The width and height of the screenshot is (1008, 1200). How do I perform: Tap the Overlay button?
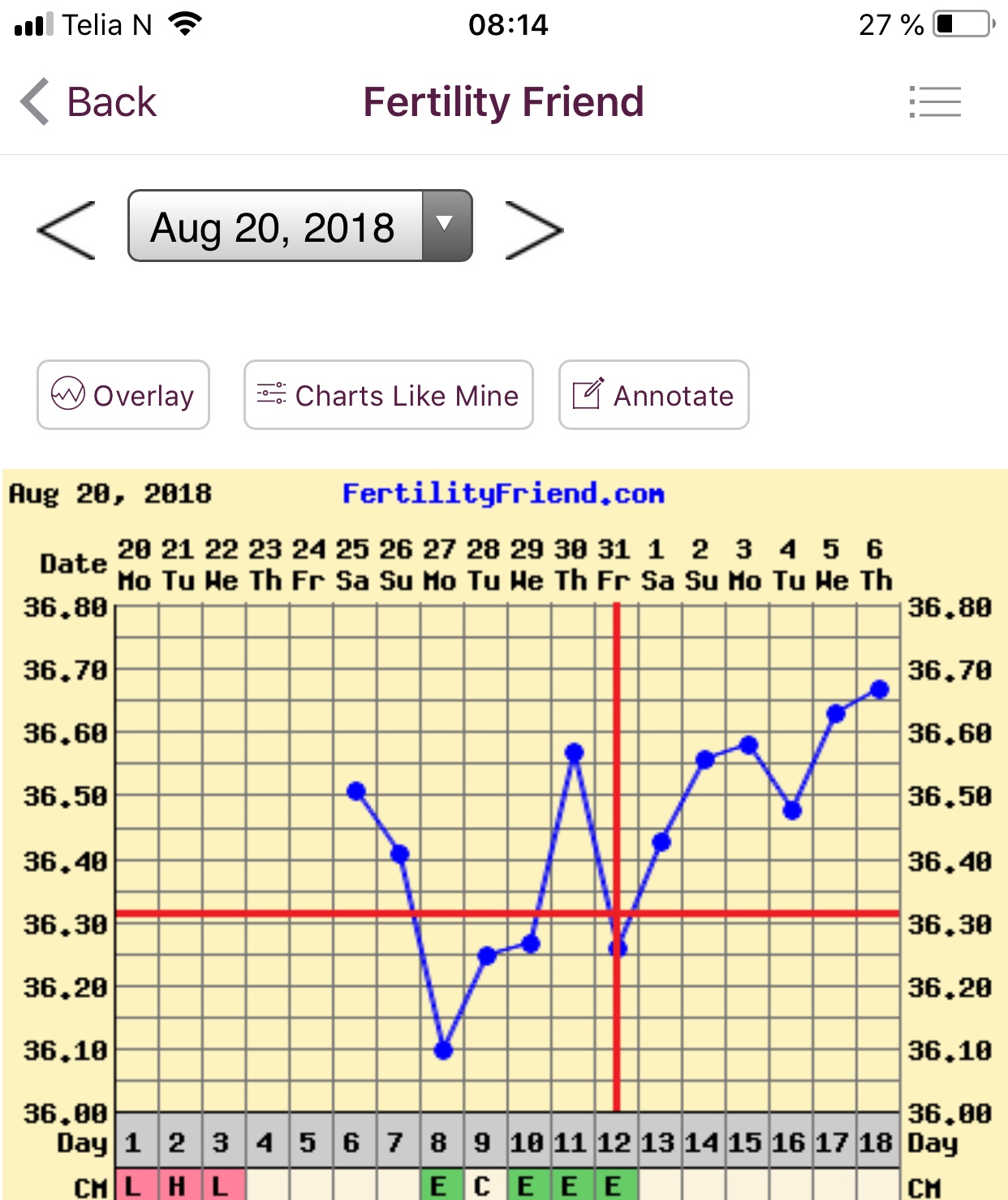[123, 395]
